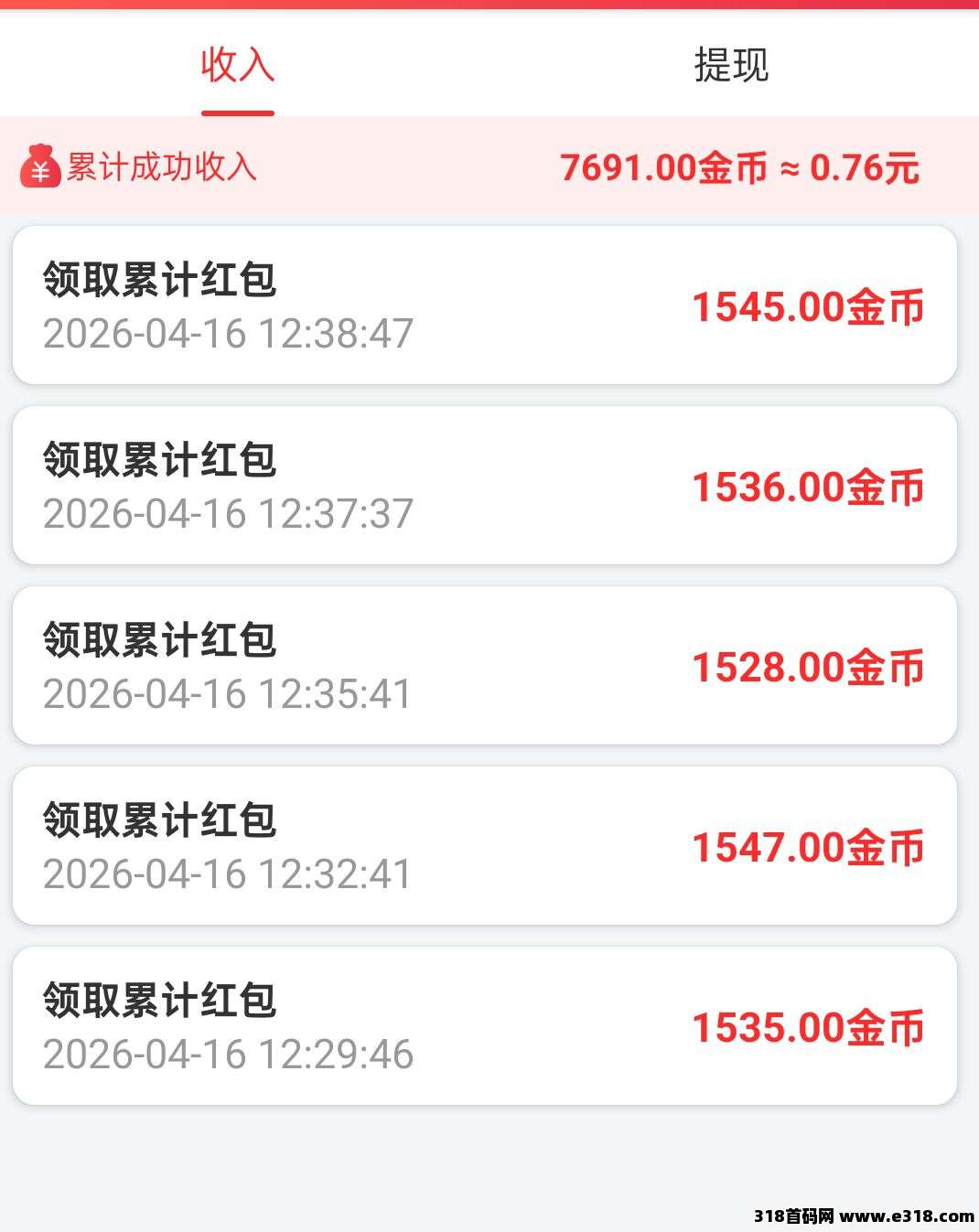Viewport: 979px width, 1232px height.
Task: Switch to the 收入 tab
Action: point(238,66)
